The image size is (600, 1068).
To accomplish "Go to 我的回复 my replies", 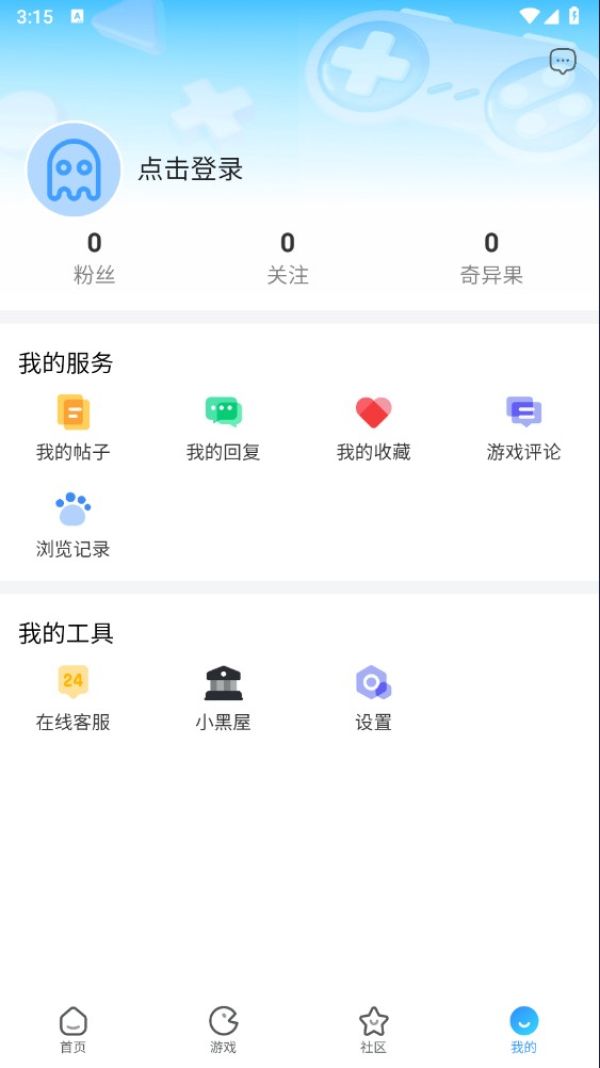I will point(223,427).
